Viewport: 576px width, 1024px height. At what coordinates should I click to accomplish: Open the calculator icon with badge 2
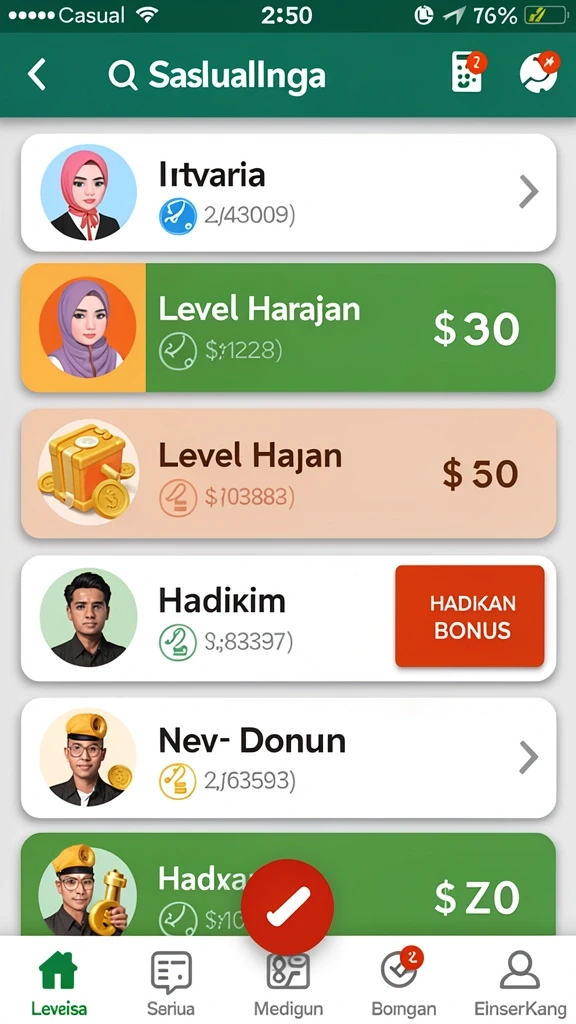coord(468,72)
